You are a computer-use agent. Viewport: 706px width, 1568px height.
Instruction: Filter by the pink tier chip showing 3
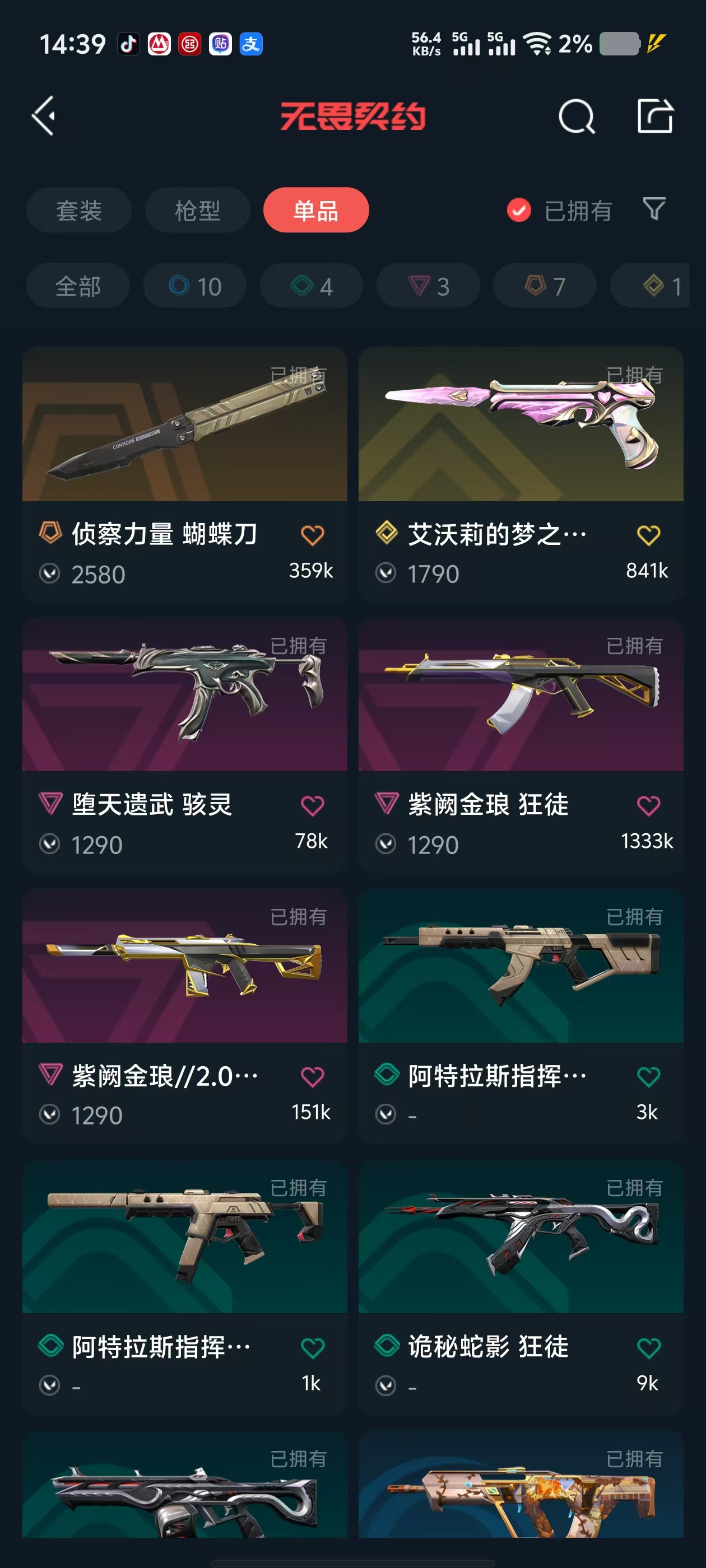[x=428, y=286]
